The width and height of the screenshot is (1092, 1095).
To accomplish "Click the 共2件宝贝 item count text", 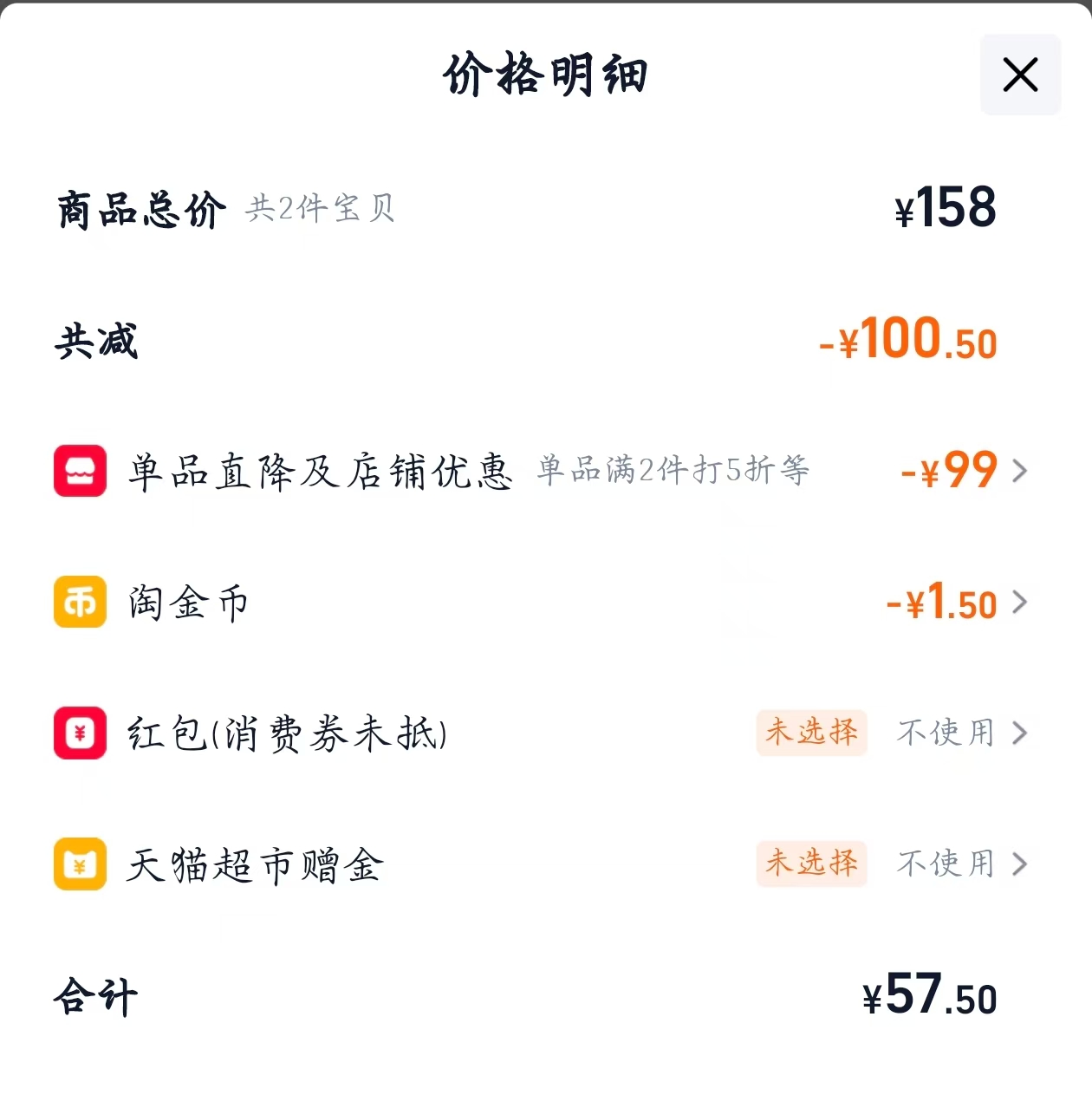I will [321, 210].
